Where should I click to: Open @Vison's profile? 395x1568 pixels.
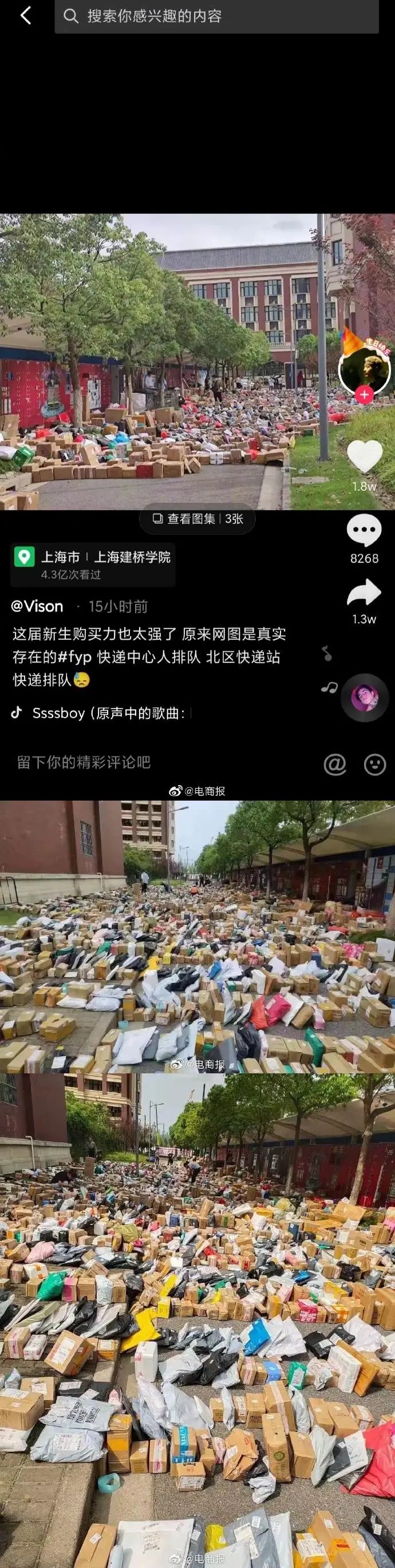tap(37, 606)
